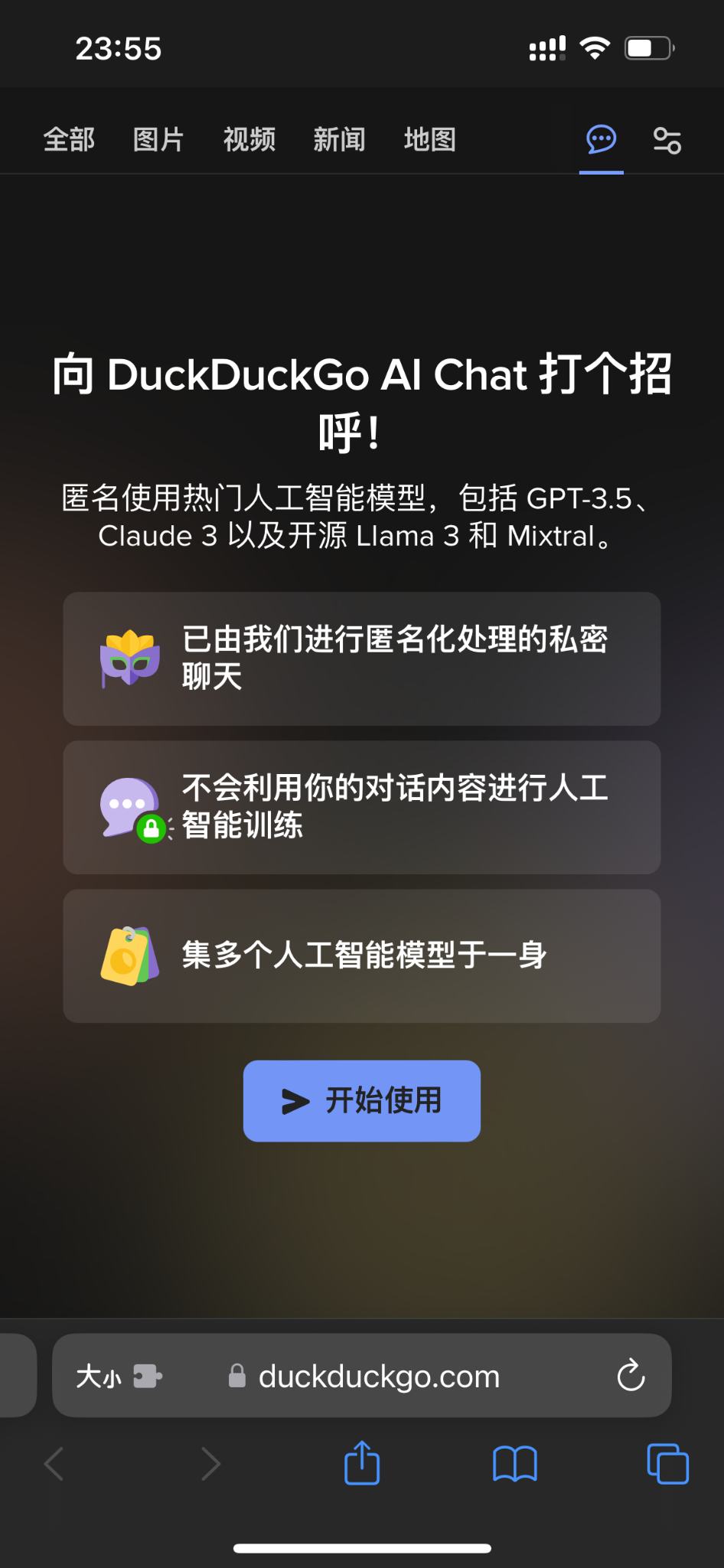Open the 大小 text size menu
Screen dimensions: 724x1568
(98, 1374)
